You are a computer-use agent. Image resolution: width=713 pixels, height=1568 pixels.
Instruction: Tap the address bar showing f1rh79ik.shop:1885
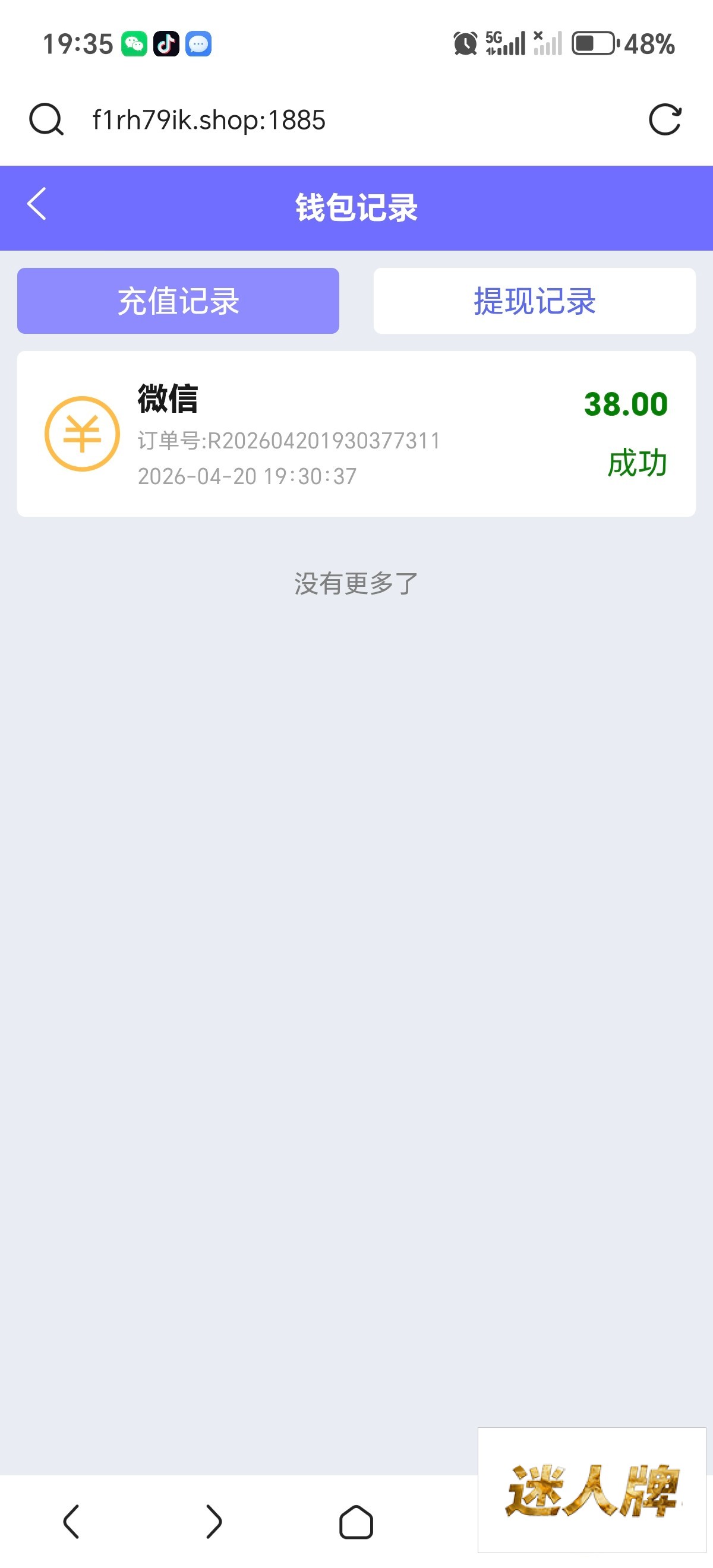click(209, 120)
